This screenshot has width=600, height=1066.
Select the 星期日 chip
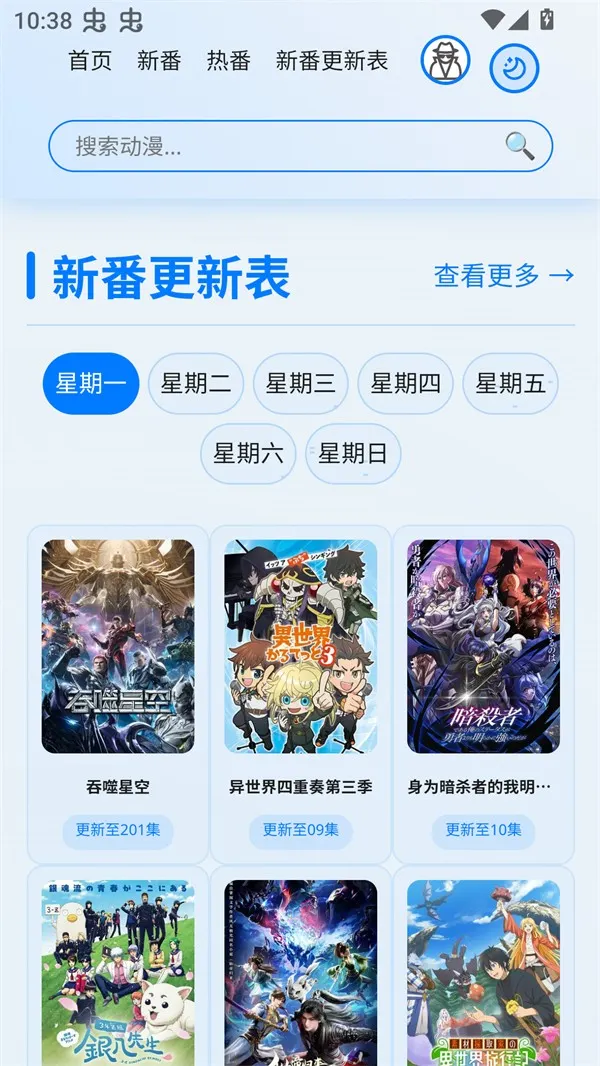353,453
